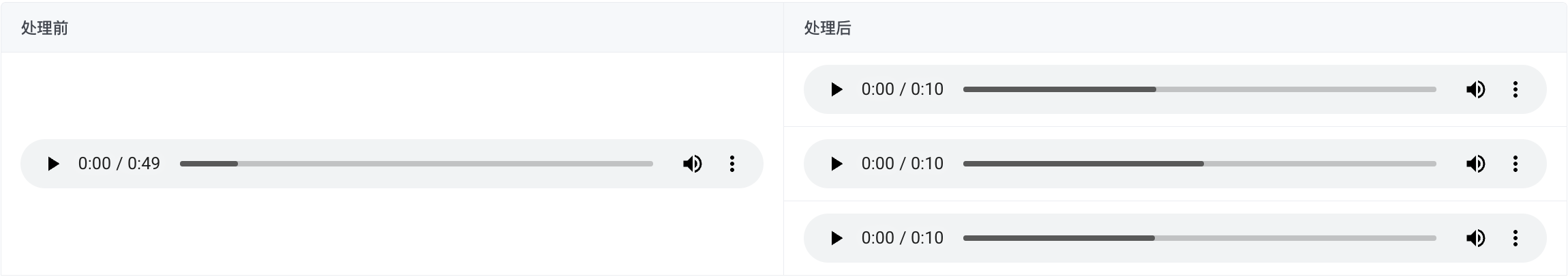Play the first 处理后 audio clip
Viewport: 1568px width, 277px height.
coord(836,89)
